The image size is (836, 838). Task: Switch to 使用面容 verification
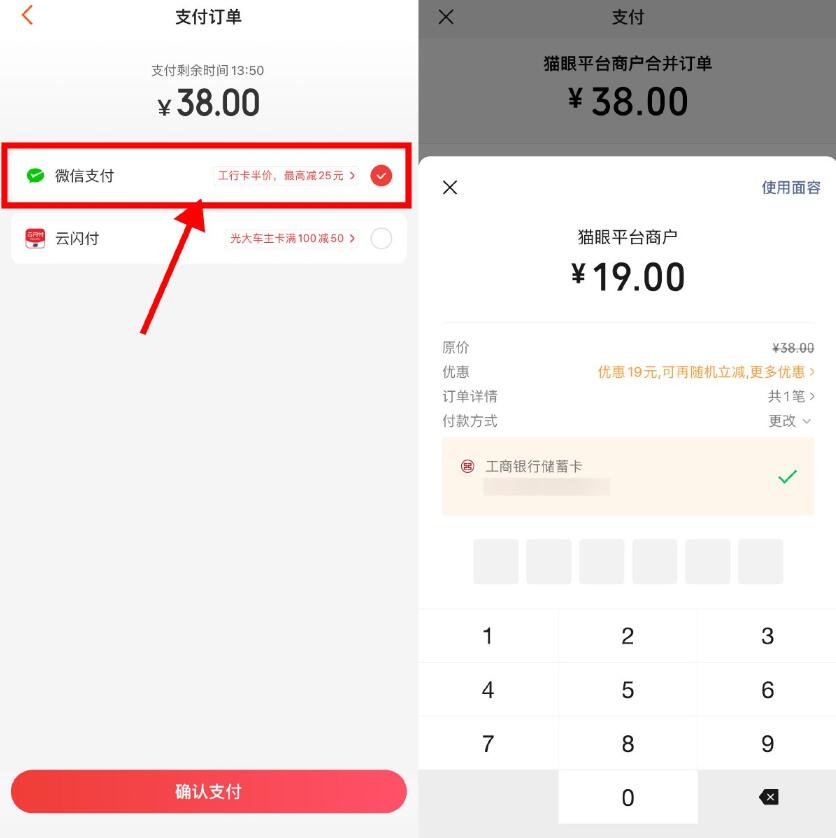click(791, 188)
